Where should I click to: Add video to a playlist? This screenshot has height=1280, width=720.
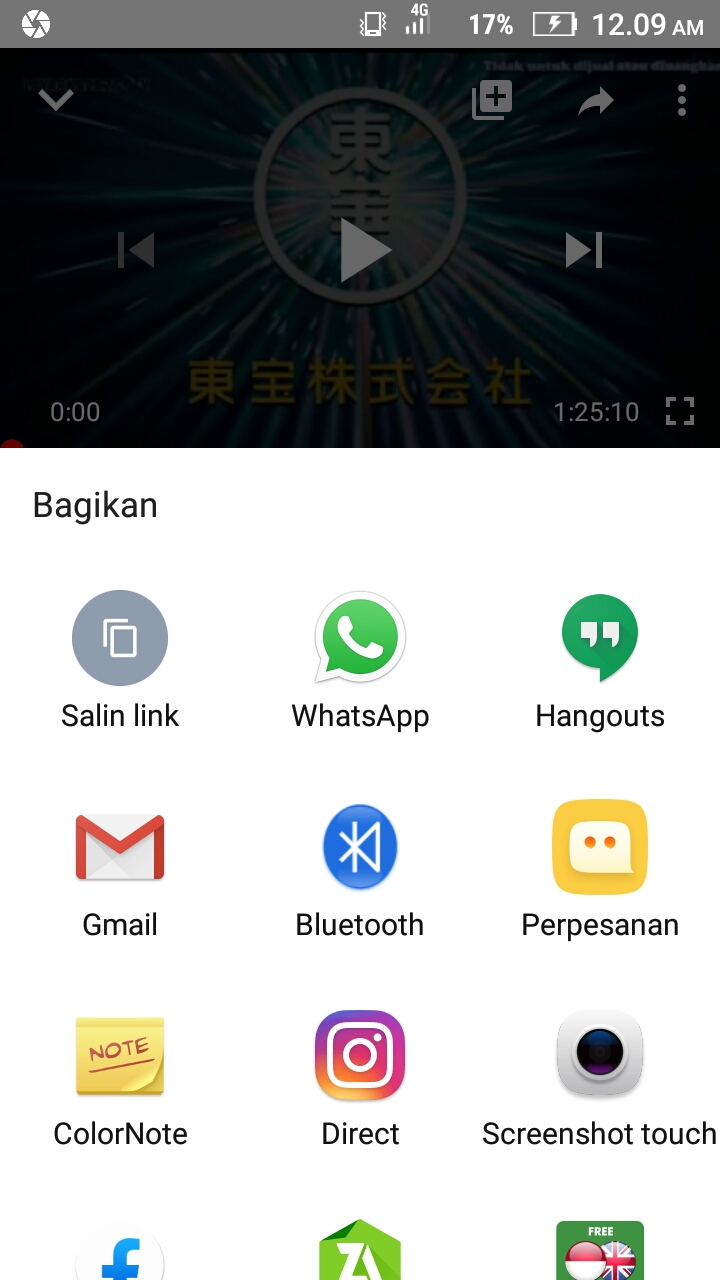coord(492,100)
